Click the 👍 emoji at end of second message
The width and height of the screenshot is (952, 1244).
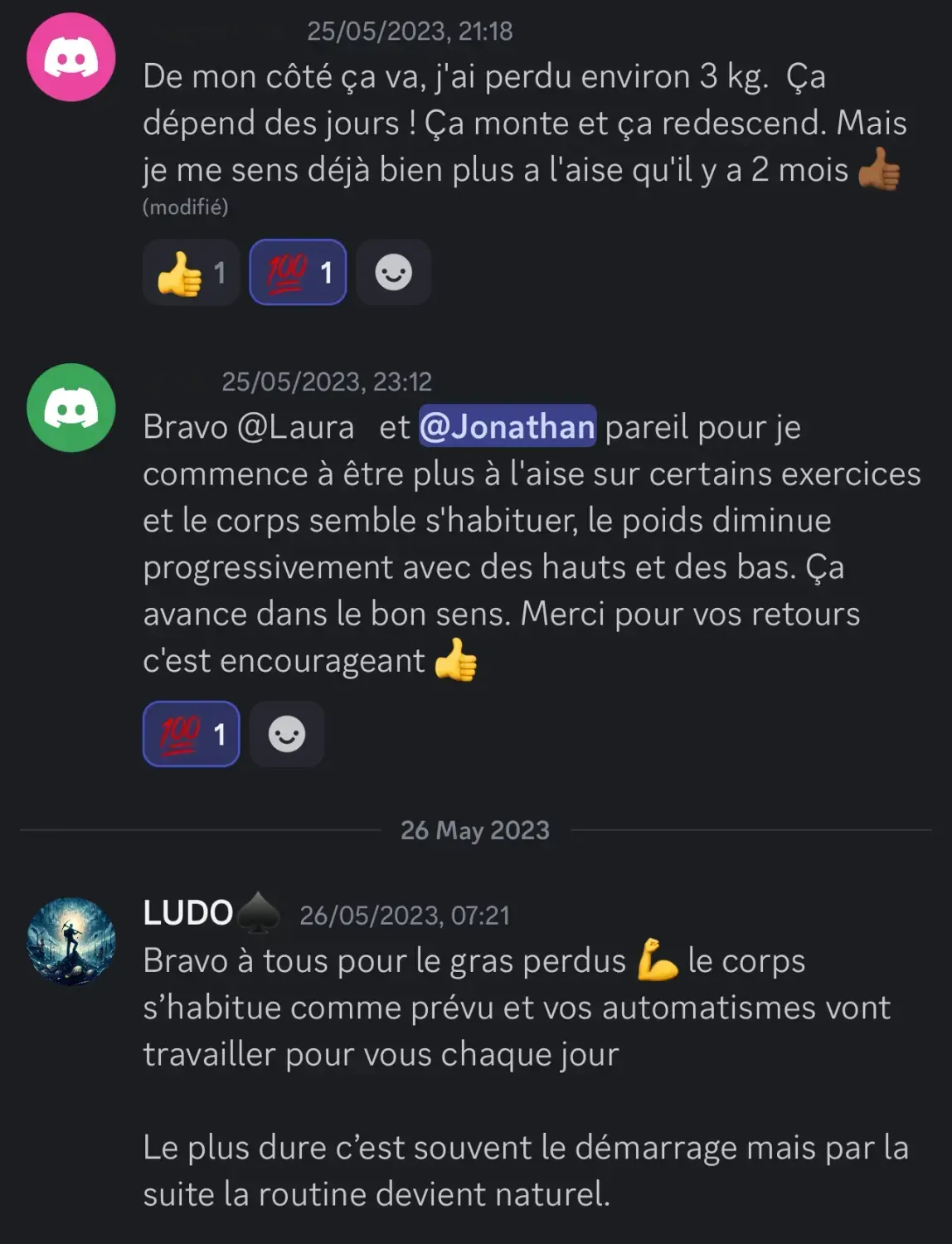coord(458,660)
